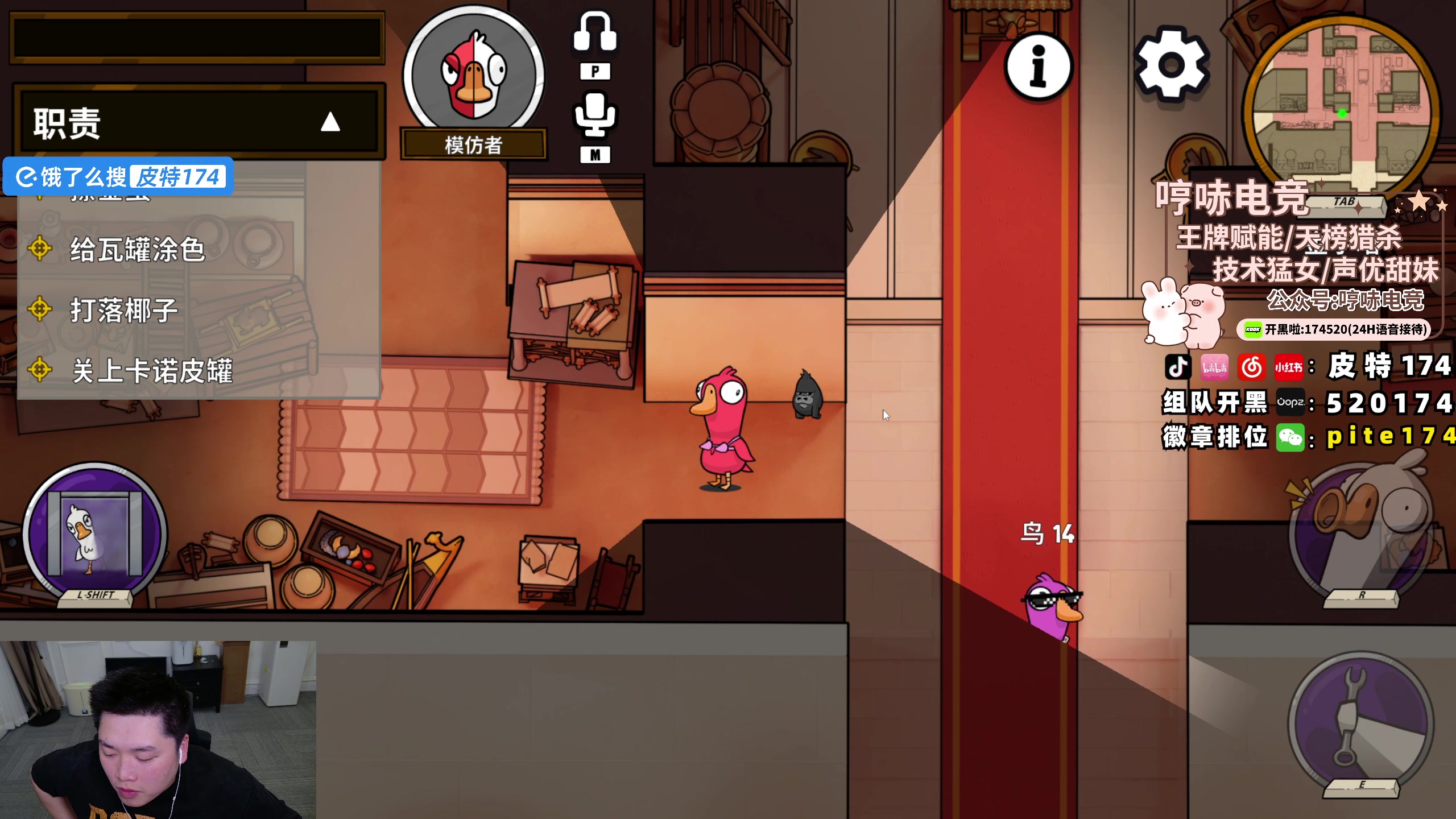Viewport: 1456px width, 819px height.
Task: Use the honk ability button
Action: [1362, 532]
